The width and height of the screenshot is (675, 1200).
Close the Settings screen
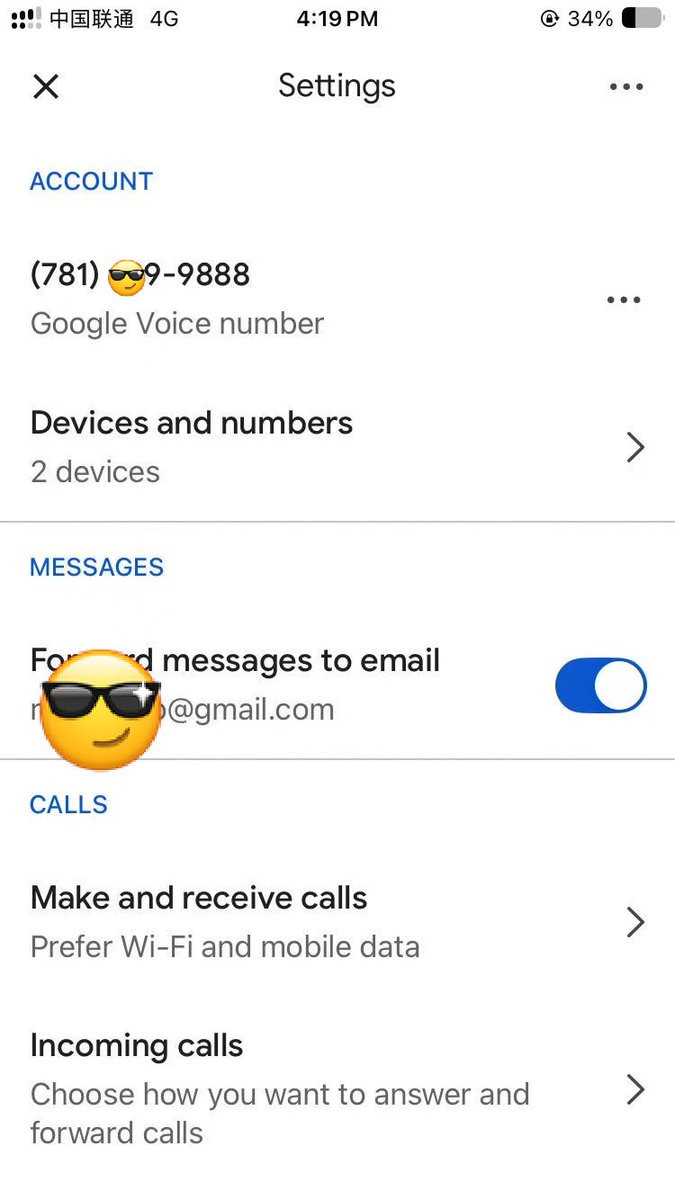point(46,87)
